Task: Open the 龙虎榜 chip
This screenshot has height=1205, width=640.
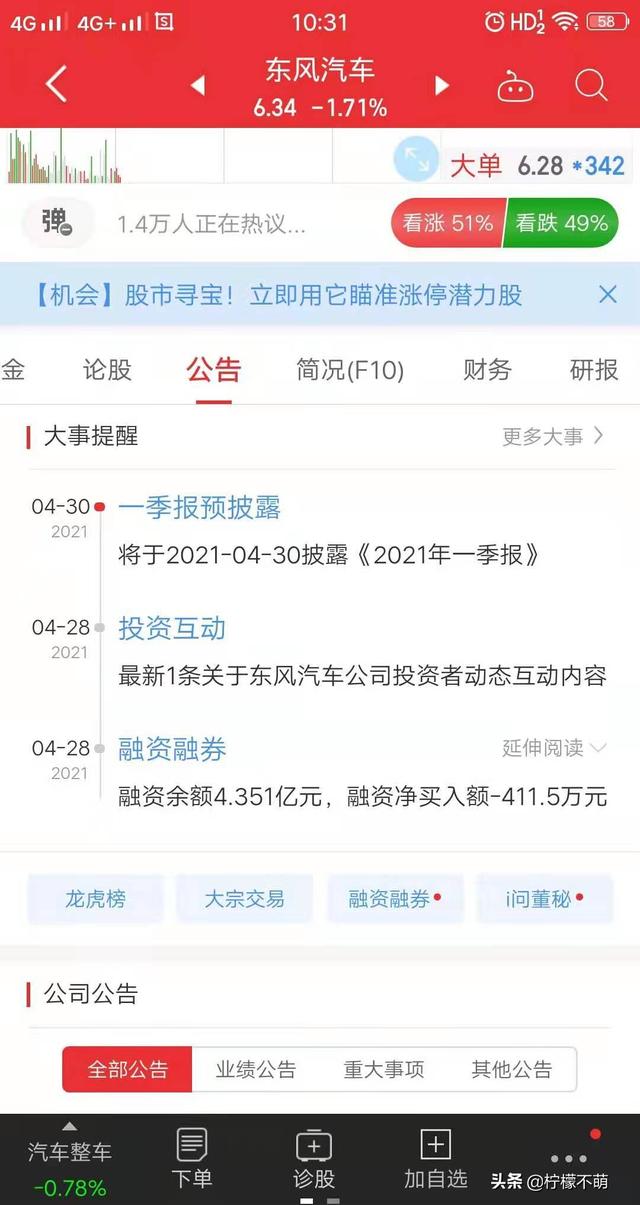Action: pyautogui.click(x=96, y=899)
